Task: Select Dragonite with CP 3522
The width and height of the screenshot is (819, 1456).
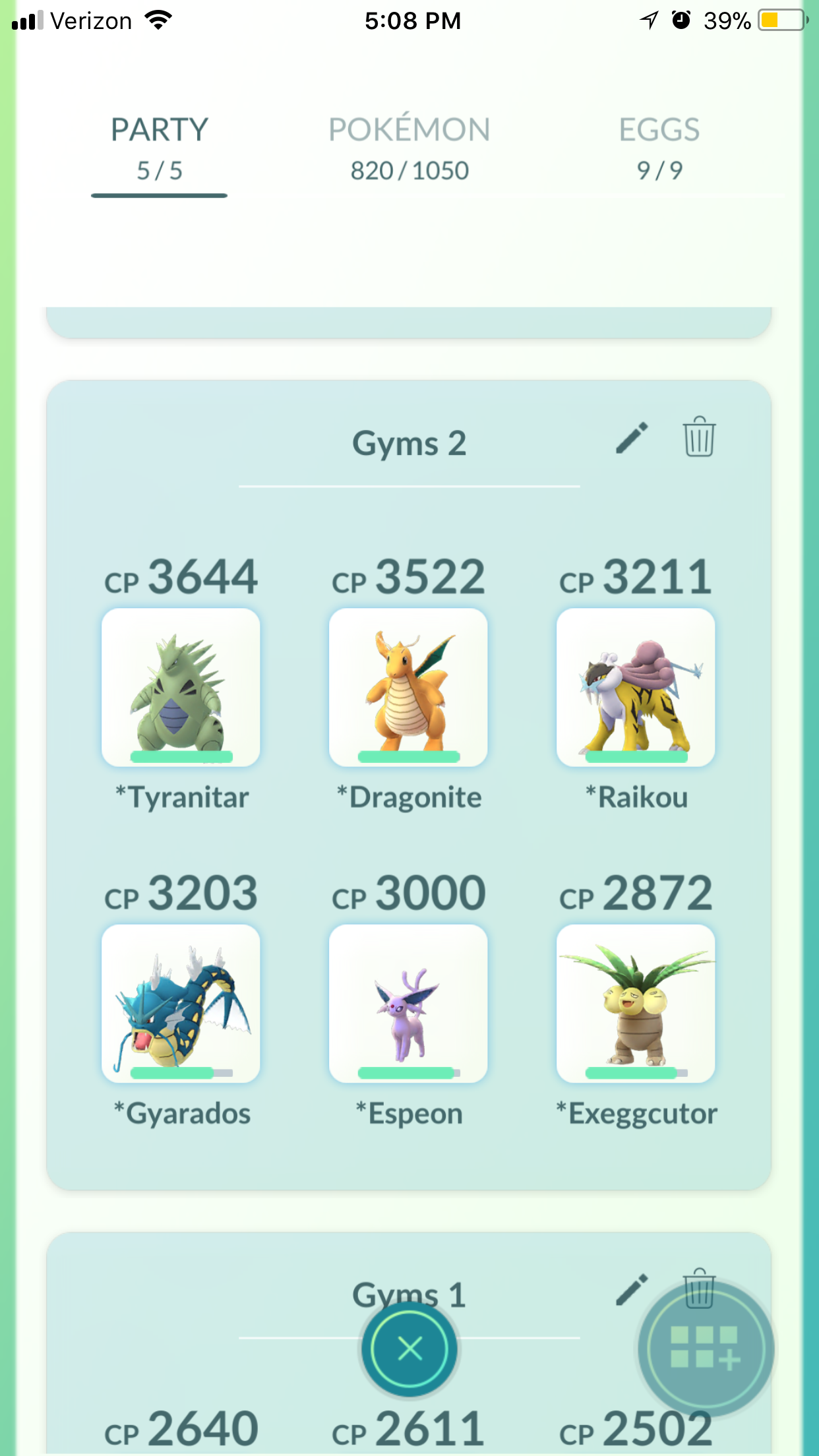Action: [x=408, y=687]
